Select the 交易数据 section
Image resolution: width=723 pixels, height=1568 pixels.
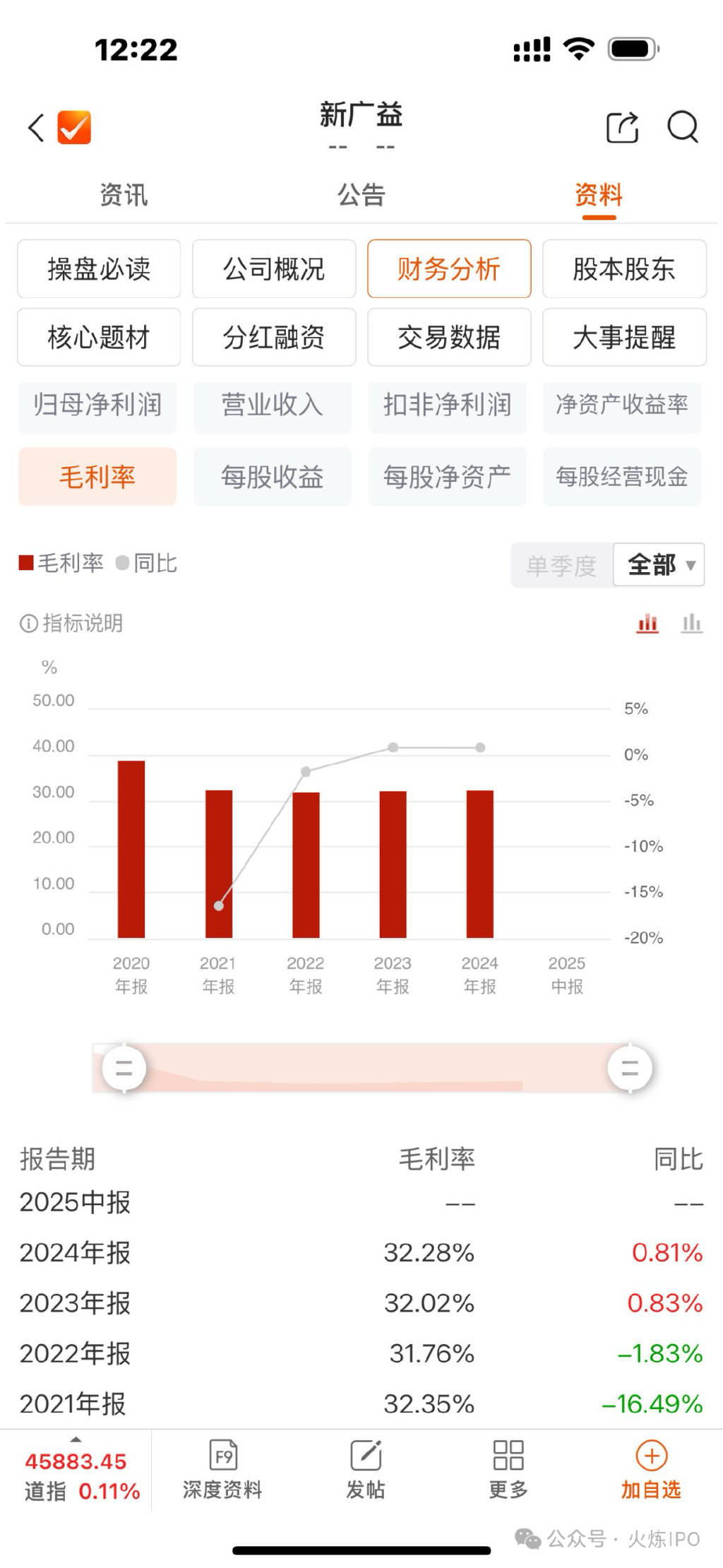(x=449, y=338)
